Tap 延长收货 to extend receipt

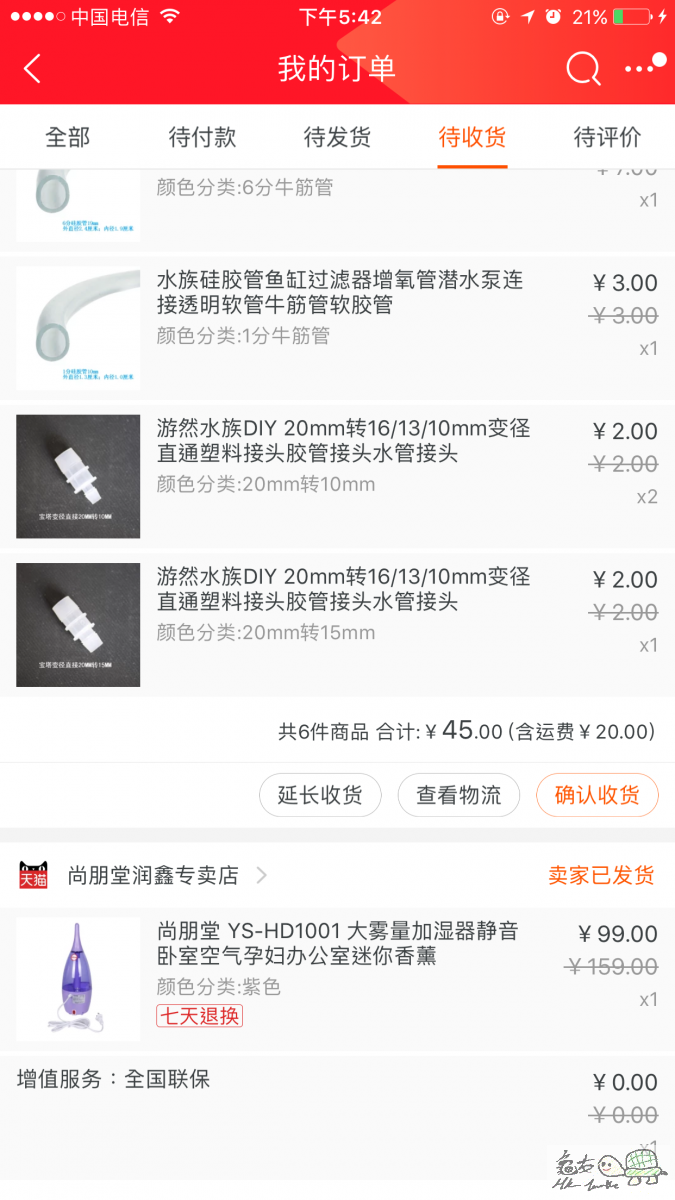(320, 796)
